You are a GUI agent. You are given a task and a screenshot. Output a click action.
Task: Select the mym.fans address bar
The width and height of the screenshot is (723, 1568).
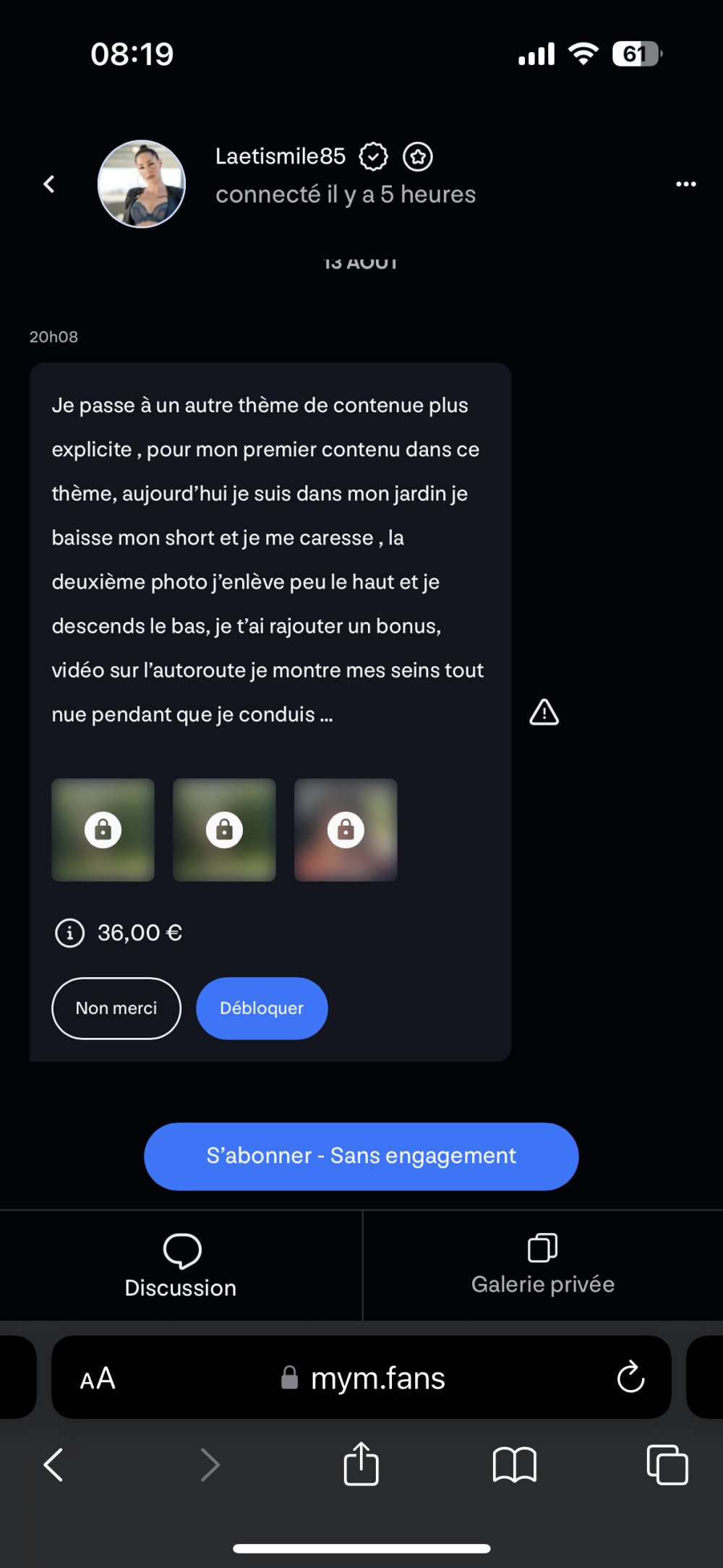click(376, 1379)
